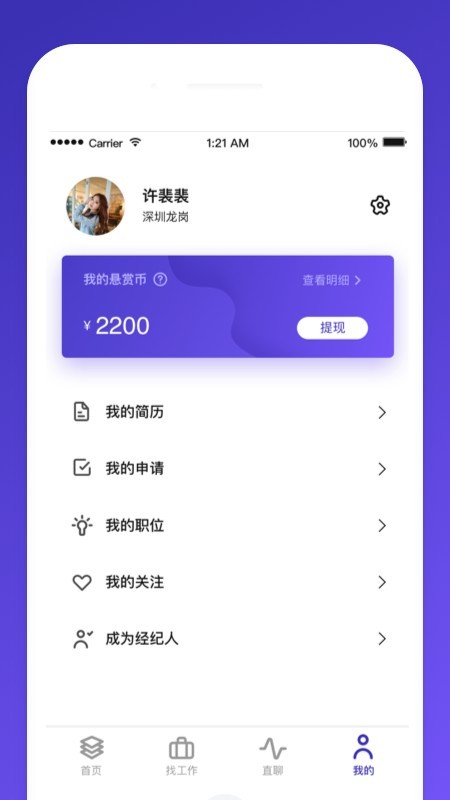Viewport: 450px width, 800px height.
Task: Open 我的申请 row
Action: [228, 468]
